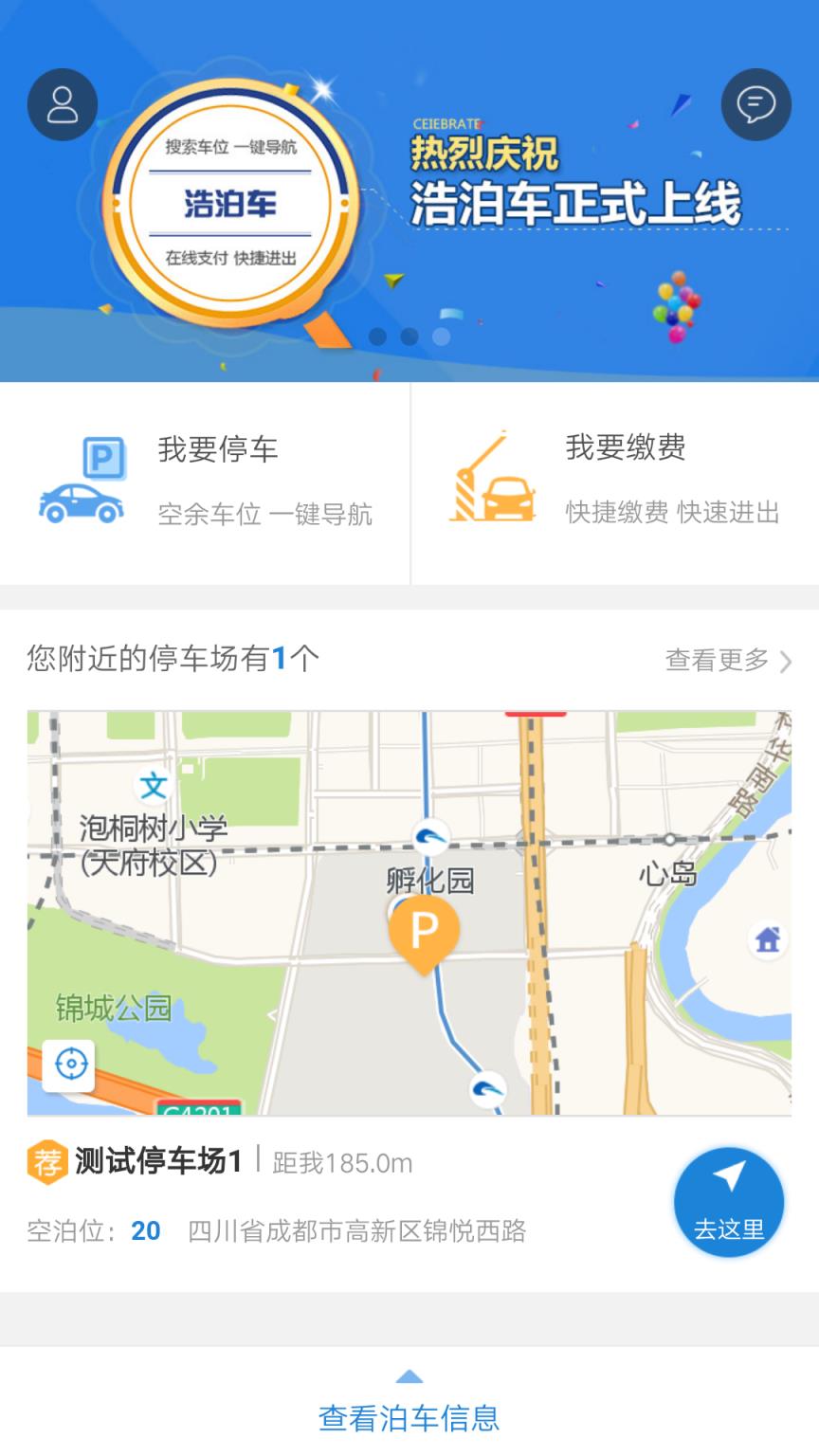Tap the circular 去这里 navigation button
Viewport: 819px width, 1456px height.
click(x=728, y=1201)
